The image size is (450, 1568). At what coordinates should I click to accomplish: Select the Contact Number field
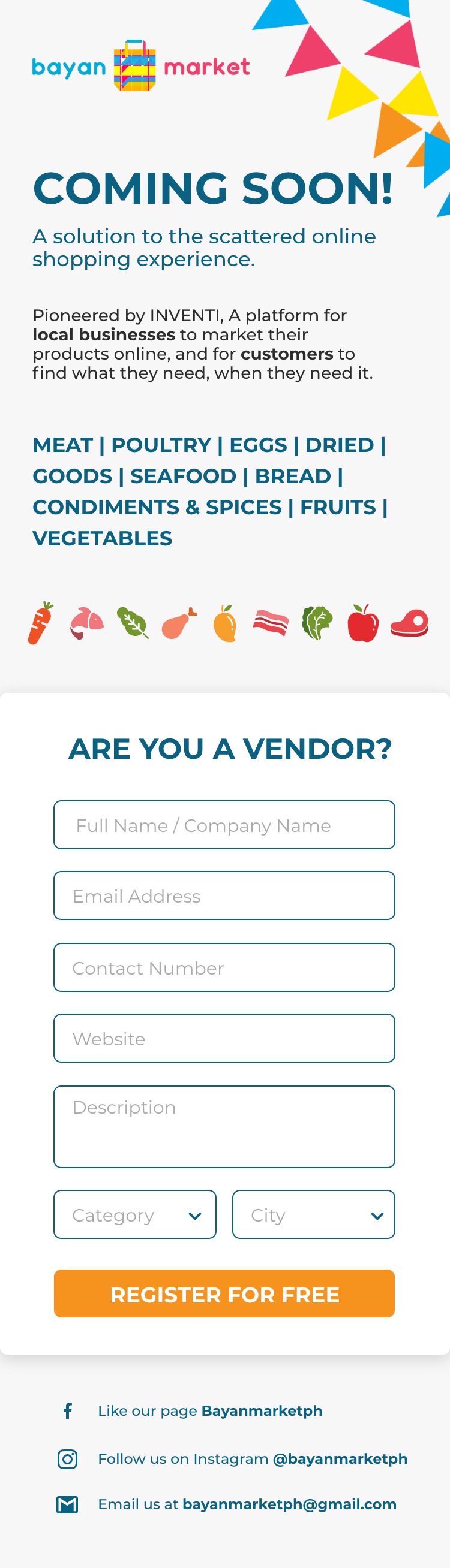click(224, 967)
